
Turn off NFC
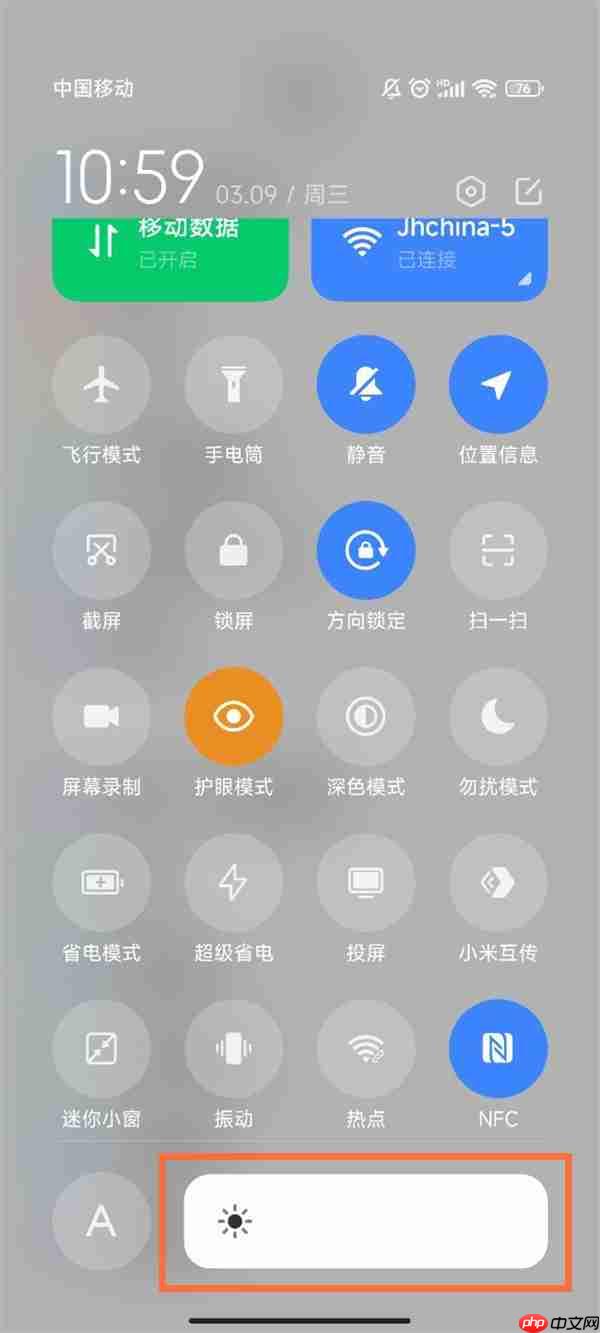click(x=498, y=1048)
